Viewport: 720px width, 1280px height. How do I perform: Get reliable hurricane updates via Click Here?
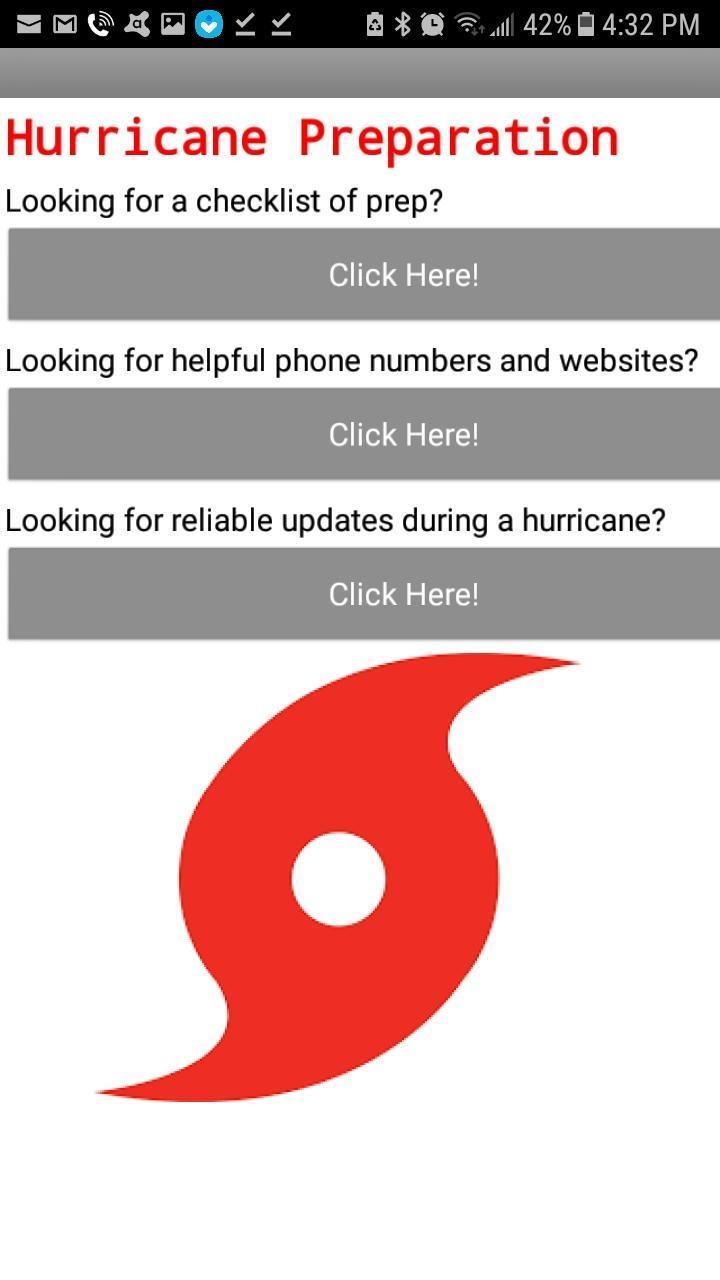(404, 594)
